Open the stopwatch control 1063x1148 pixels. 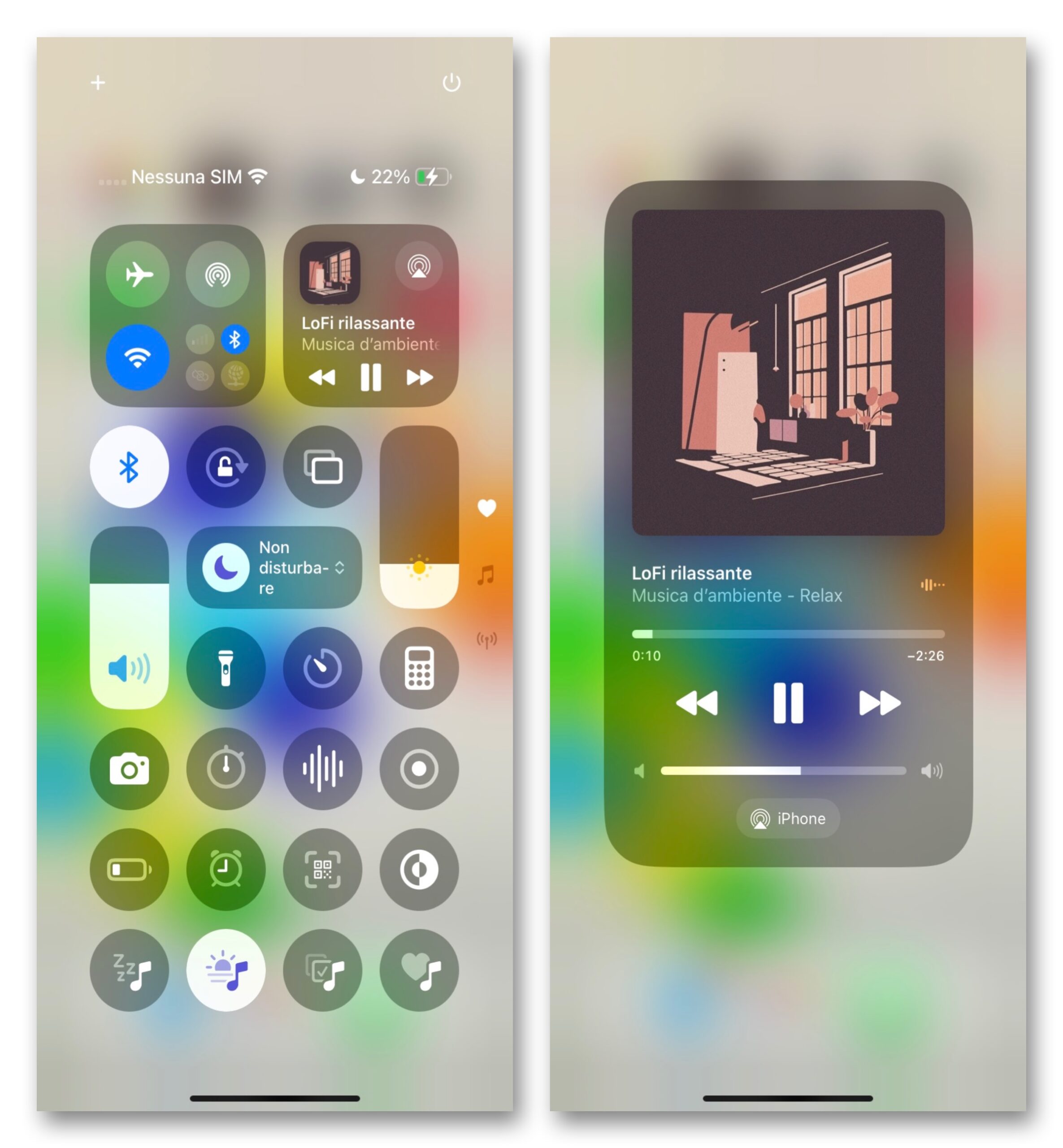[x=226, y=769]
